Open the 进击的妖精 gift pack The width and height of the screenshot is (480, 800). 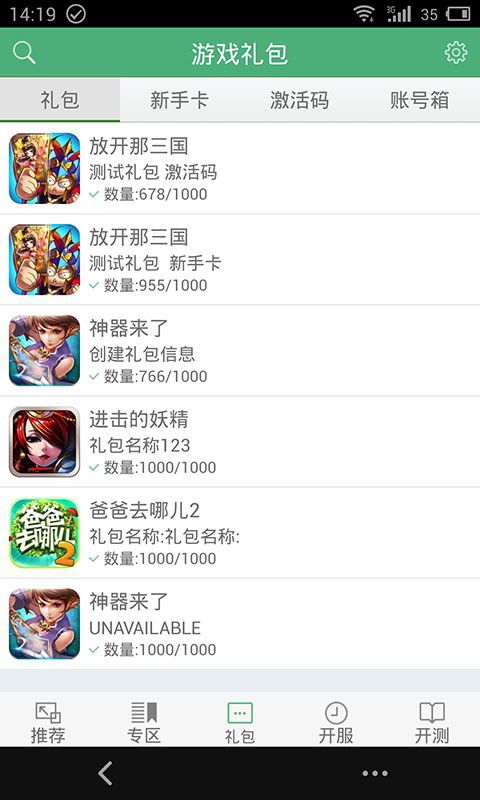point(240,442)
